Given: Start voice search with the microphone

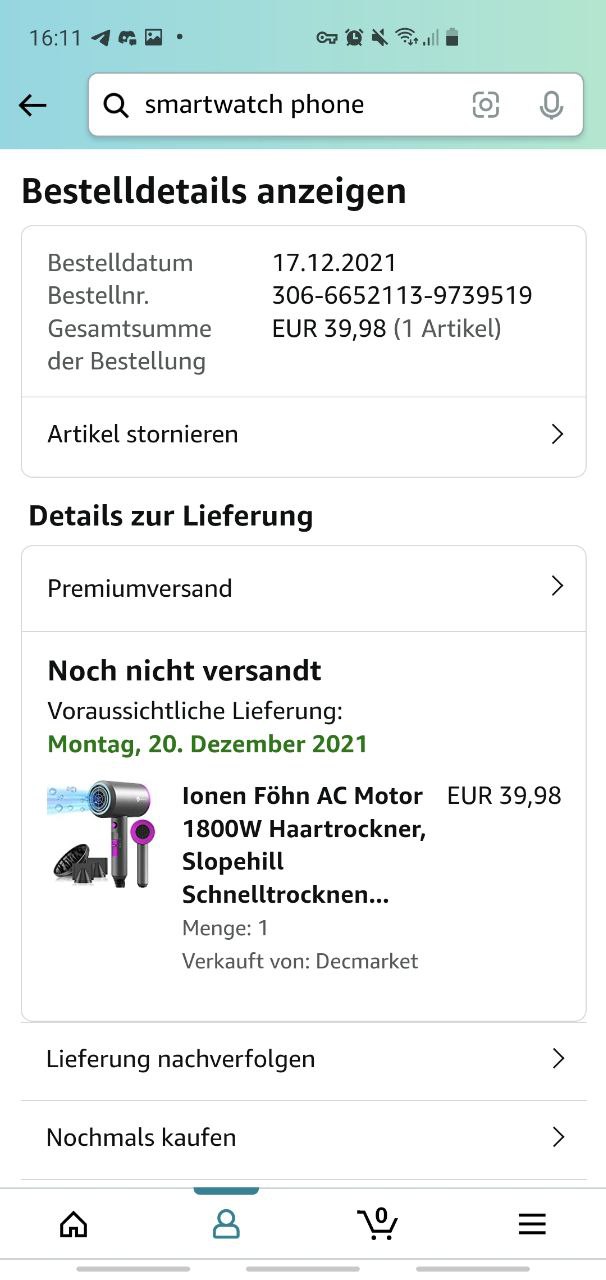Looking at the screenshot, I should pyautogui.click(x=550, y=105).
